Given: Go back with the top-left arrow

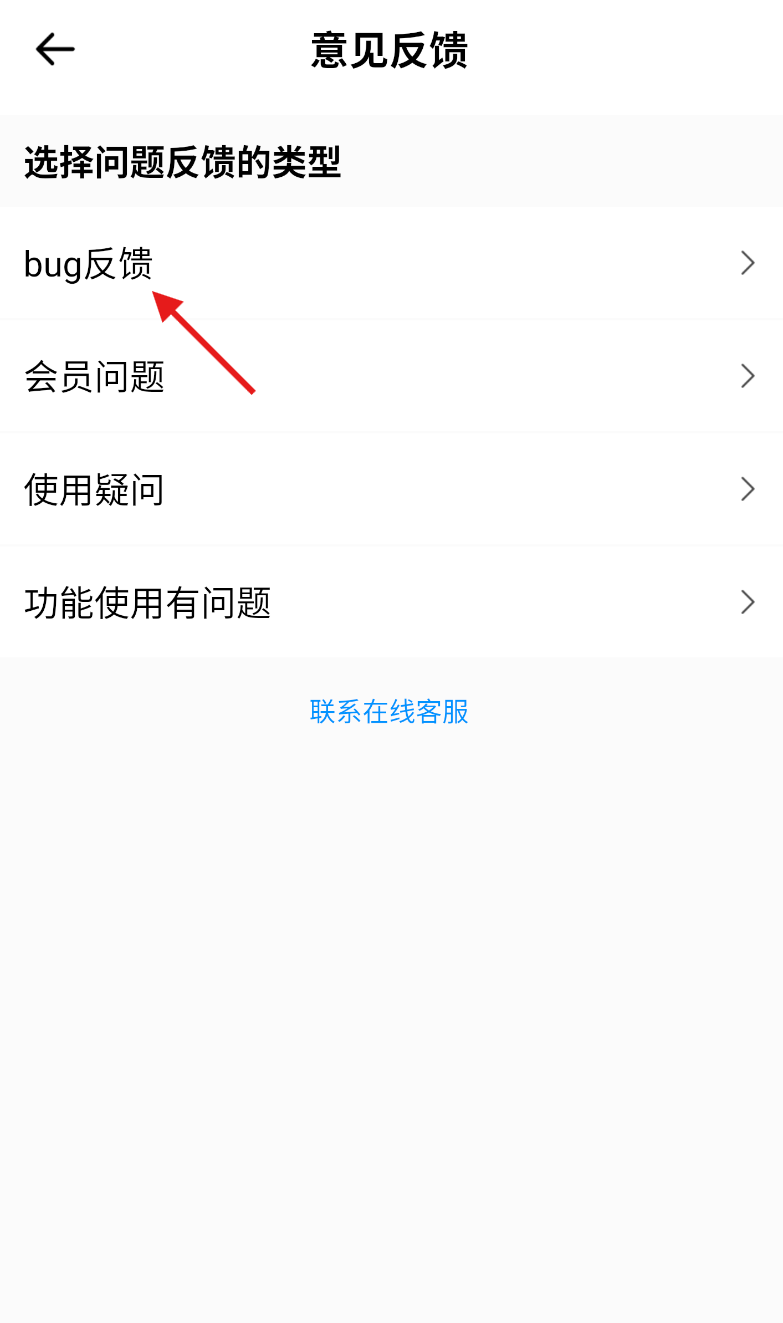Looking at the screenshot, I should 55,49.
